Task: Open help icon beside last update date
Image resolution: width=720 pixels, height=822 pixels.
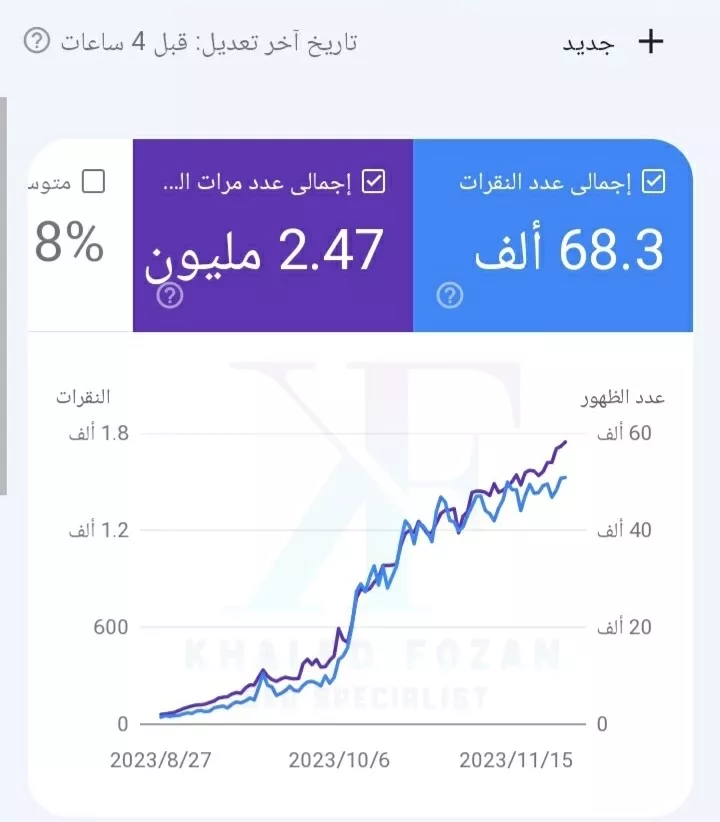Action: pyautogui.click(x=36, y=43)
